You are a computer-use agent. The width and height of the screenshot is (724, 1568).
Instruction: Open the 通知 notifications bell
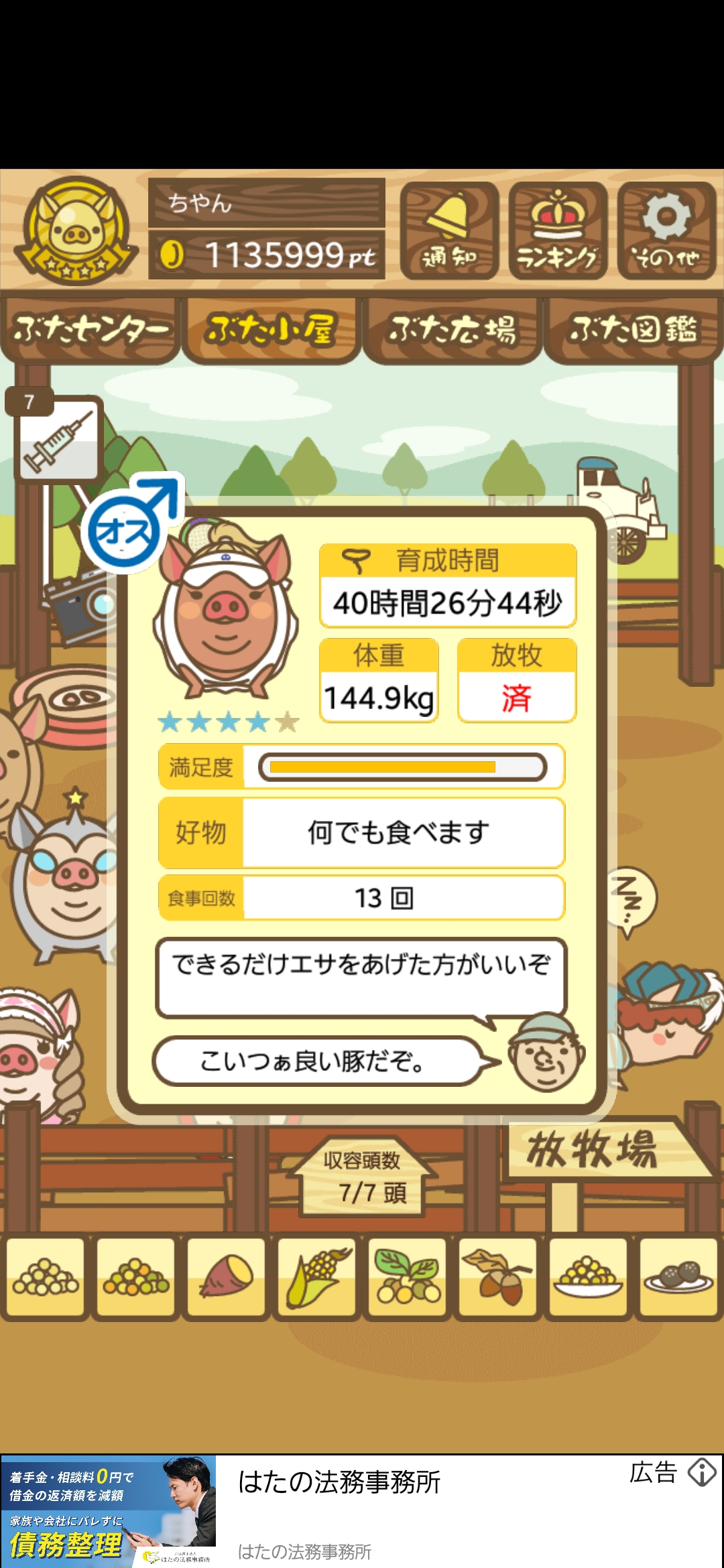[449, 231]
